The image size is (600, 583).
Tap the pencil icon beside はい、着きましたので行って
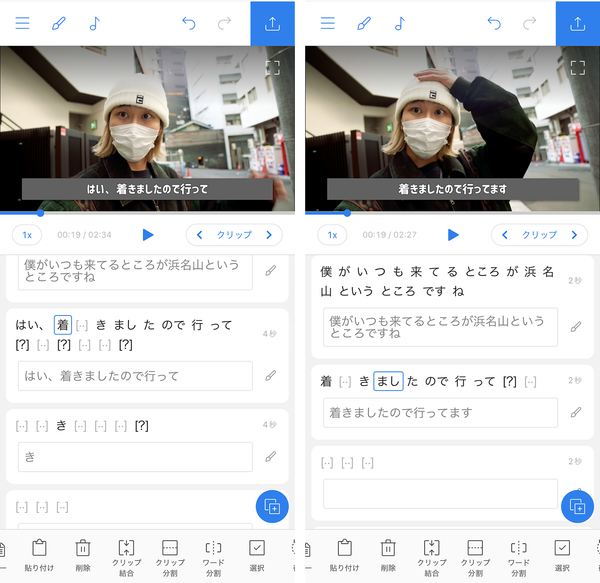click(271, 376)
